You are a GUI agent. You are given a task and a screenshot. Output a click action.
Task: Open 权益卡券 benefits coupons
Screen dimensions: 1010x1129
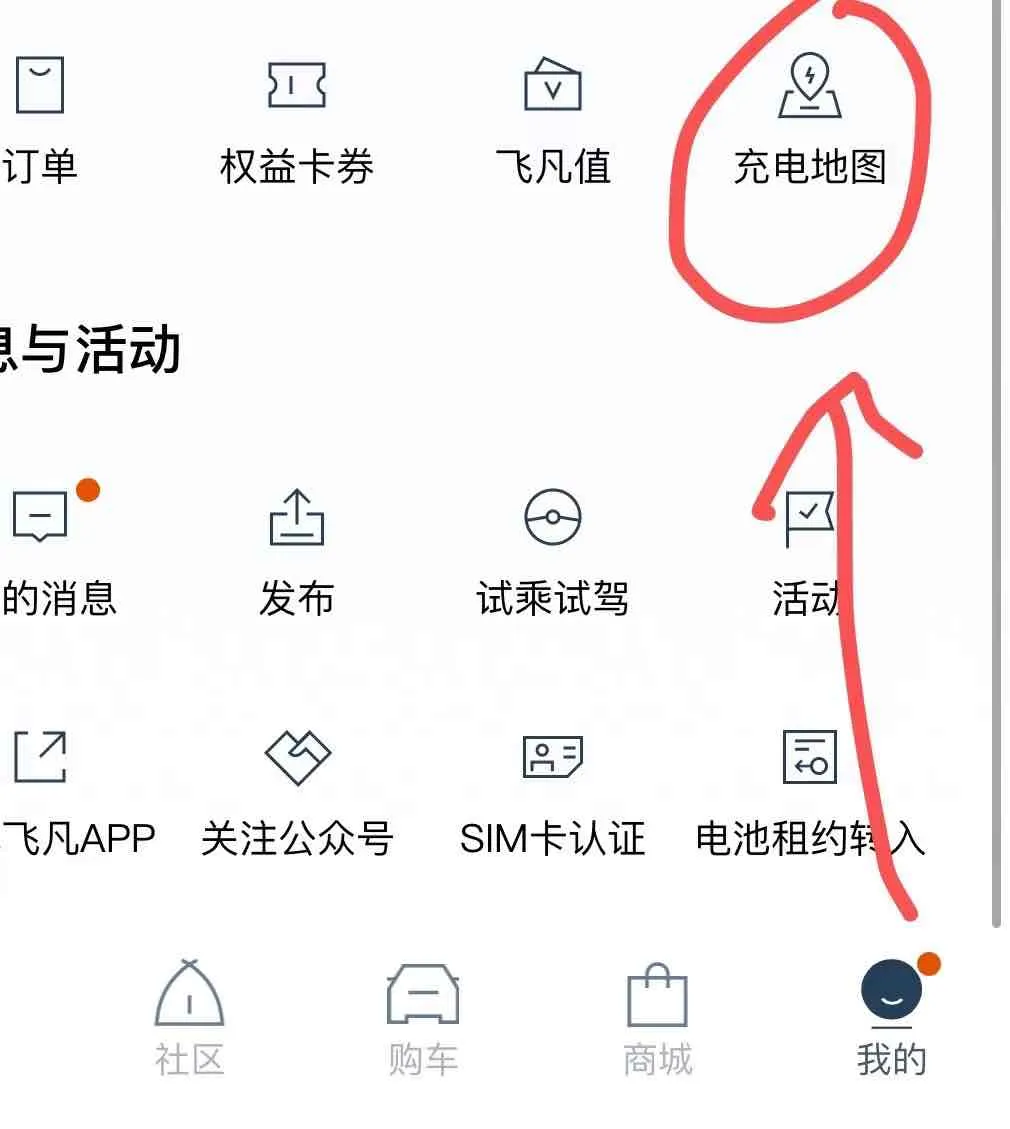click(296, 120)
